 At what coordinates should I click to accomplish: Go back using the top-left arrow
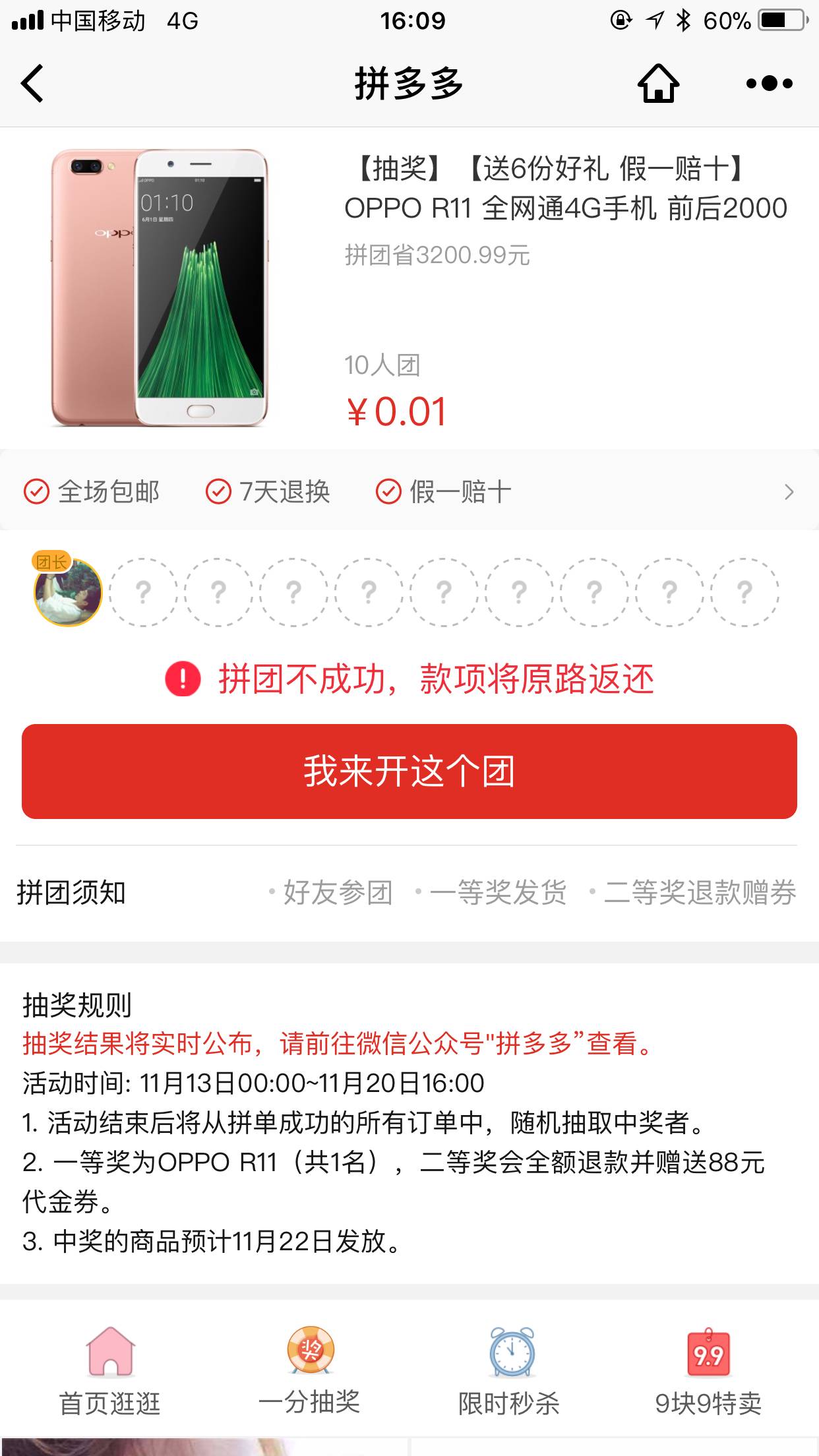33,84
